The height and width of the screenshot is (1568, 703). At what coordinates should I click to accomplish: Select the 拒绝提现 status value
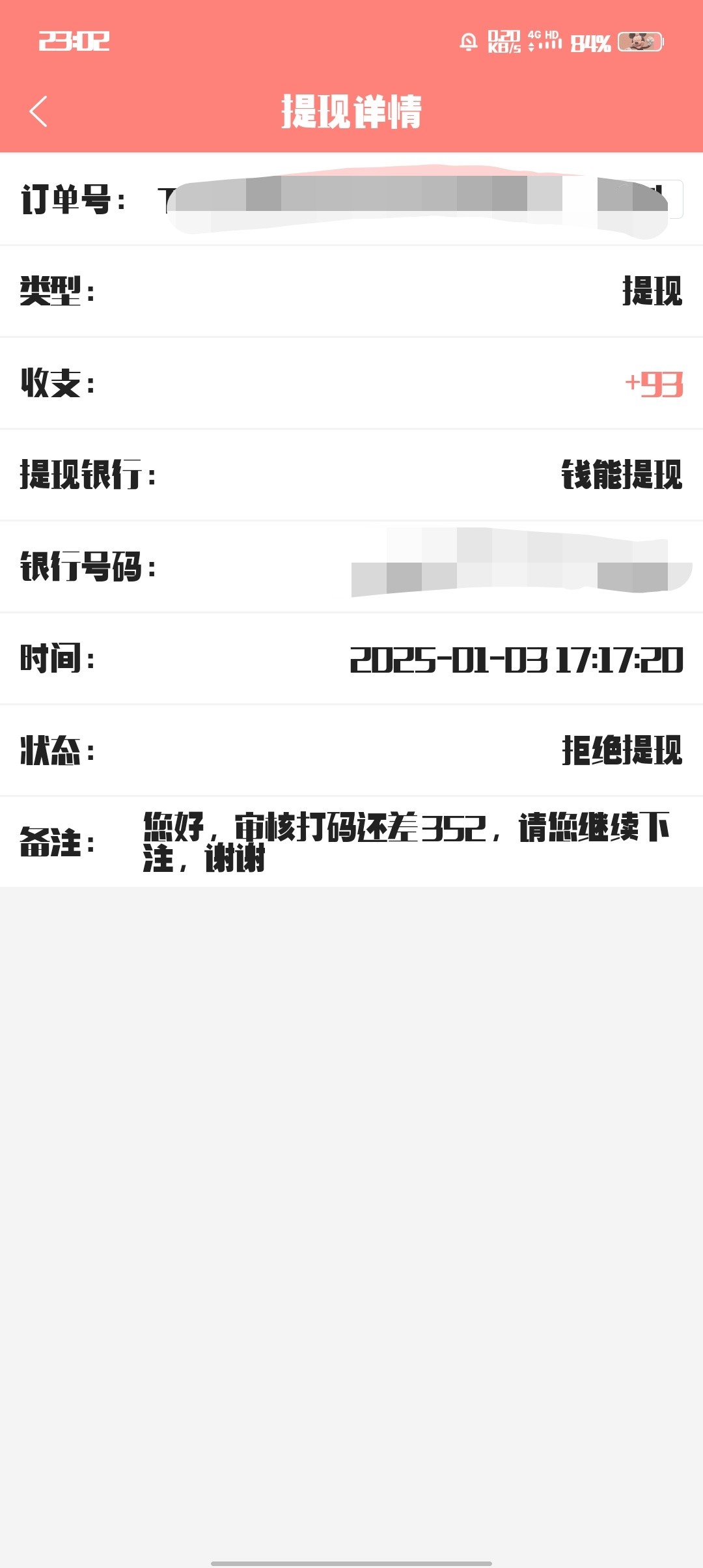tap(622, 752)
